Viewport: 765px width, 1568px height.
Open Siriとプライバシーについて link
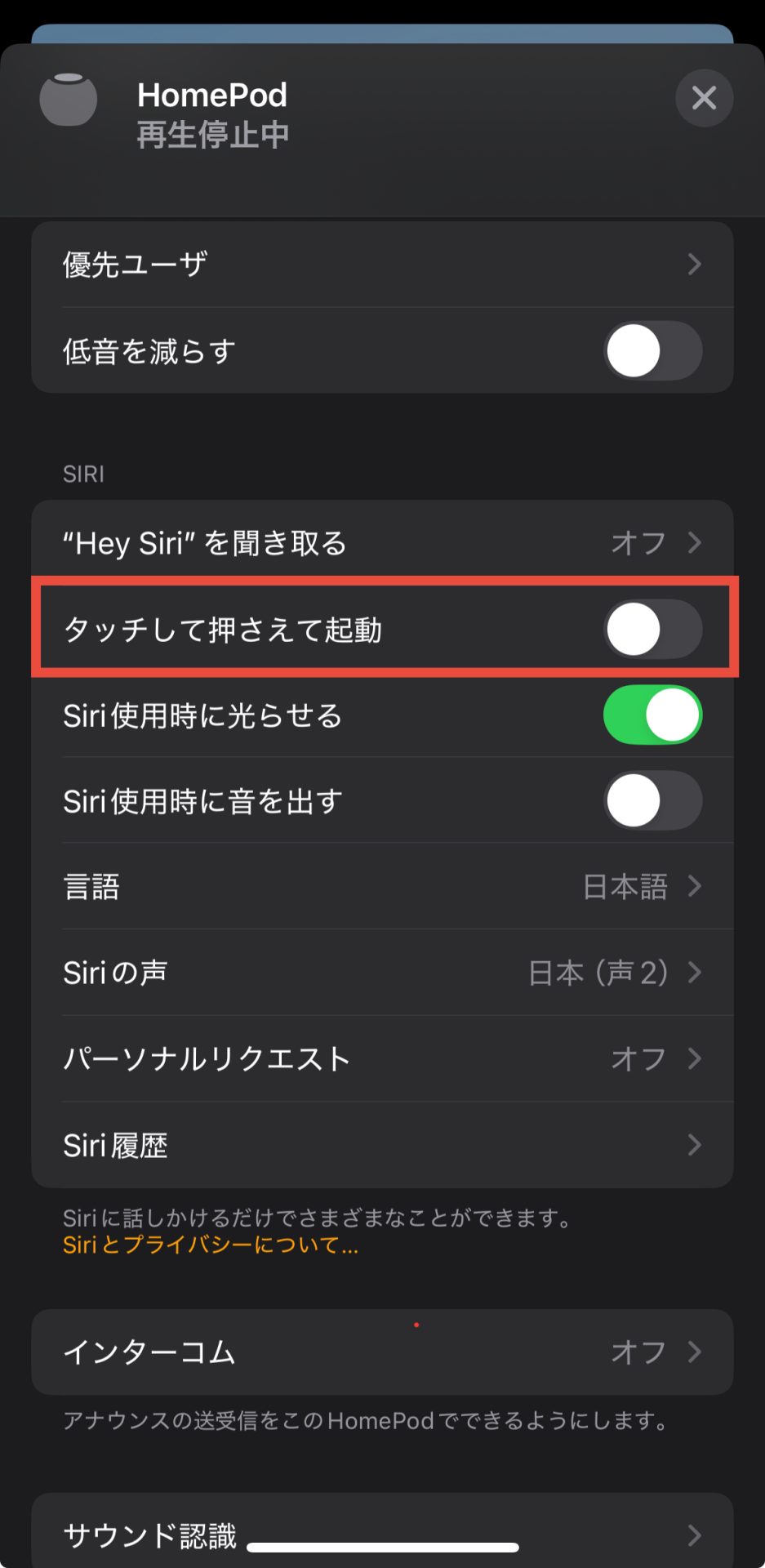(x=211, y=1245)
